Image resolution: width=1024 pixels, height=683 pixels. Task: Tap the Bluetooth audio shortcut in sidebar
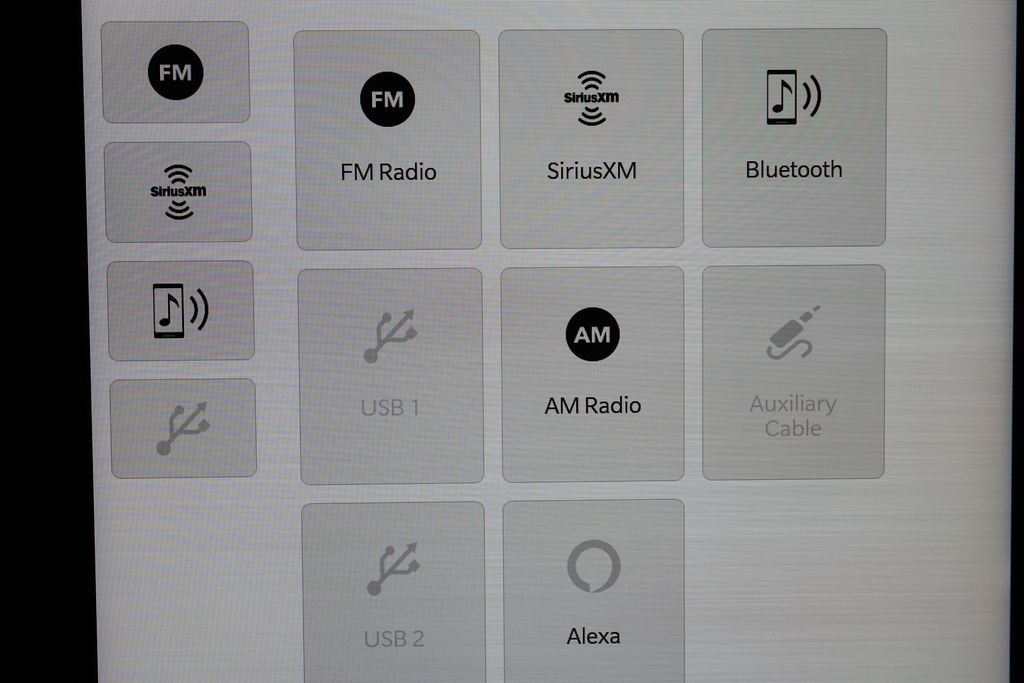tap(181, 310)
